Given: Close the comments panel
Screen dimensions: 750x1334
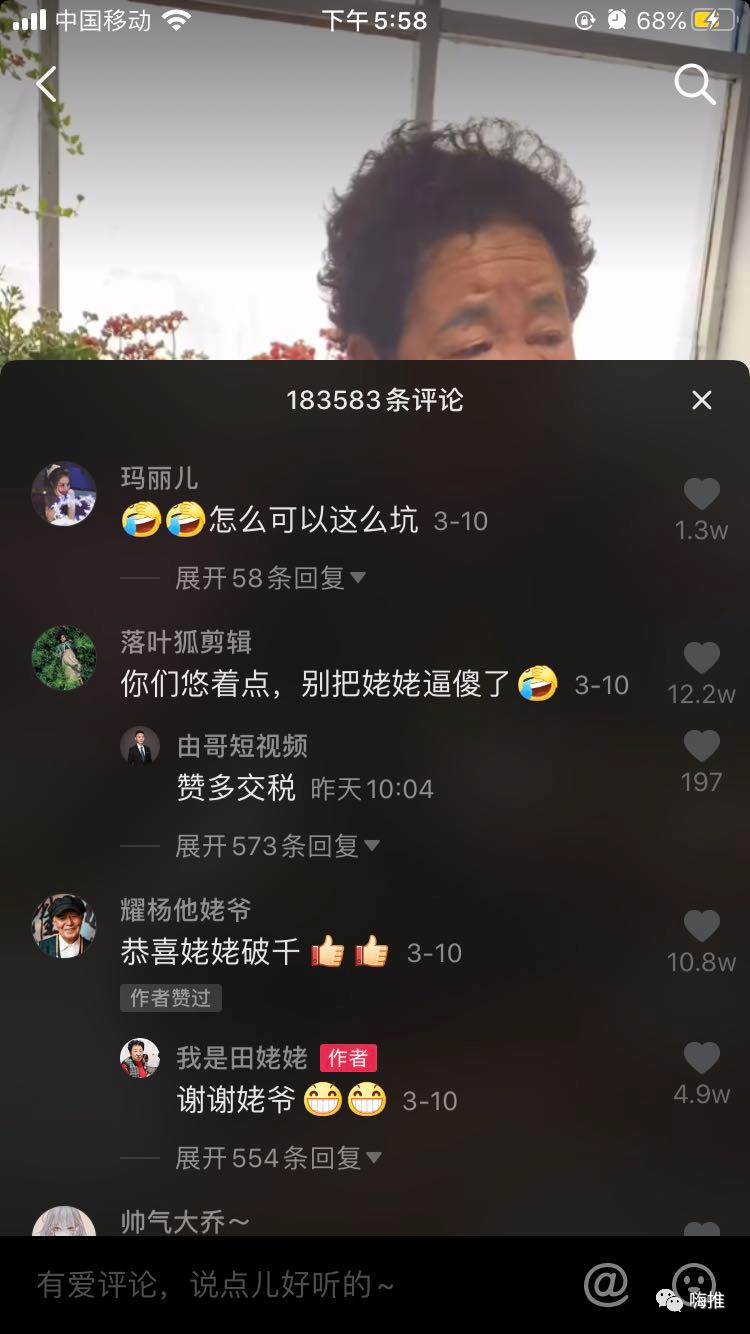Looking at the screenshot, I should point(702,400).
